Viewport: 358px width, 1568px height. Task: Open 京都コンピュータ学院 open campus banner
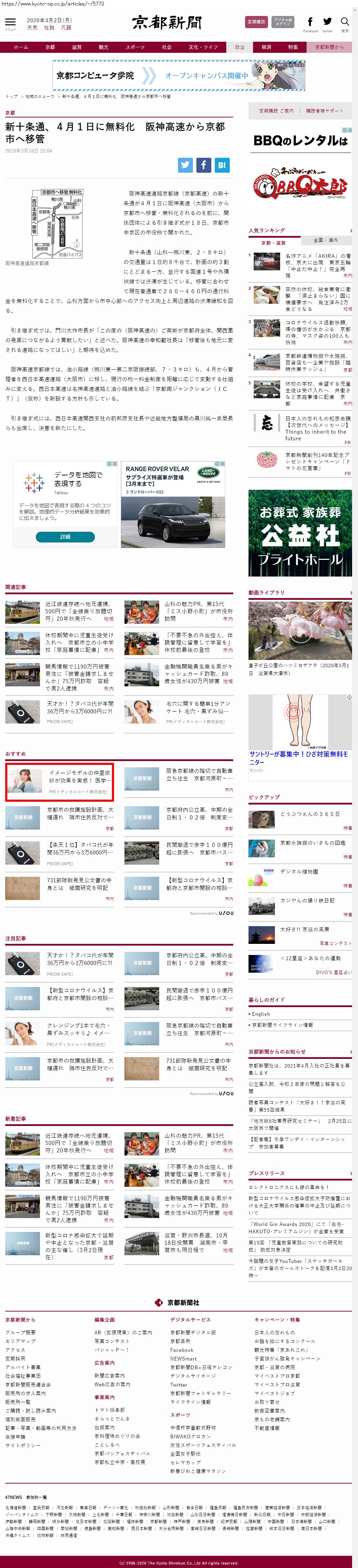pos(179,75)
